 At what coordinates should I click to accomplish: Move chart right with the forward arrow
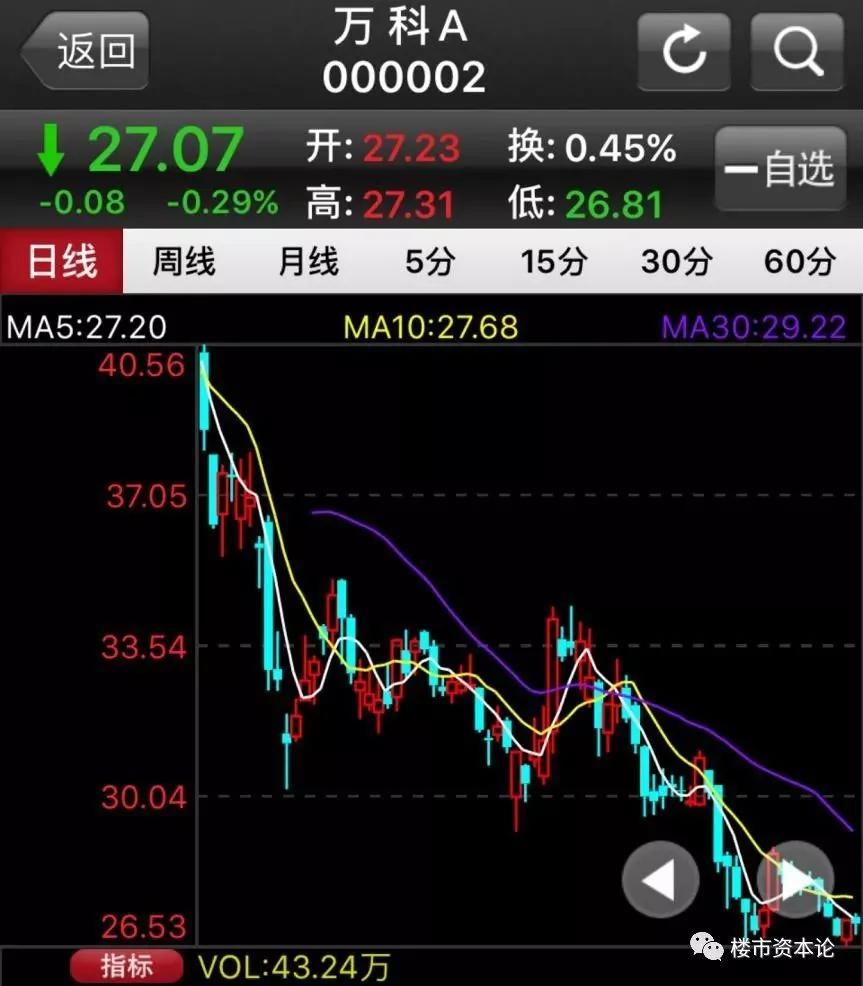point(795,879)
